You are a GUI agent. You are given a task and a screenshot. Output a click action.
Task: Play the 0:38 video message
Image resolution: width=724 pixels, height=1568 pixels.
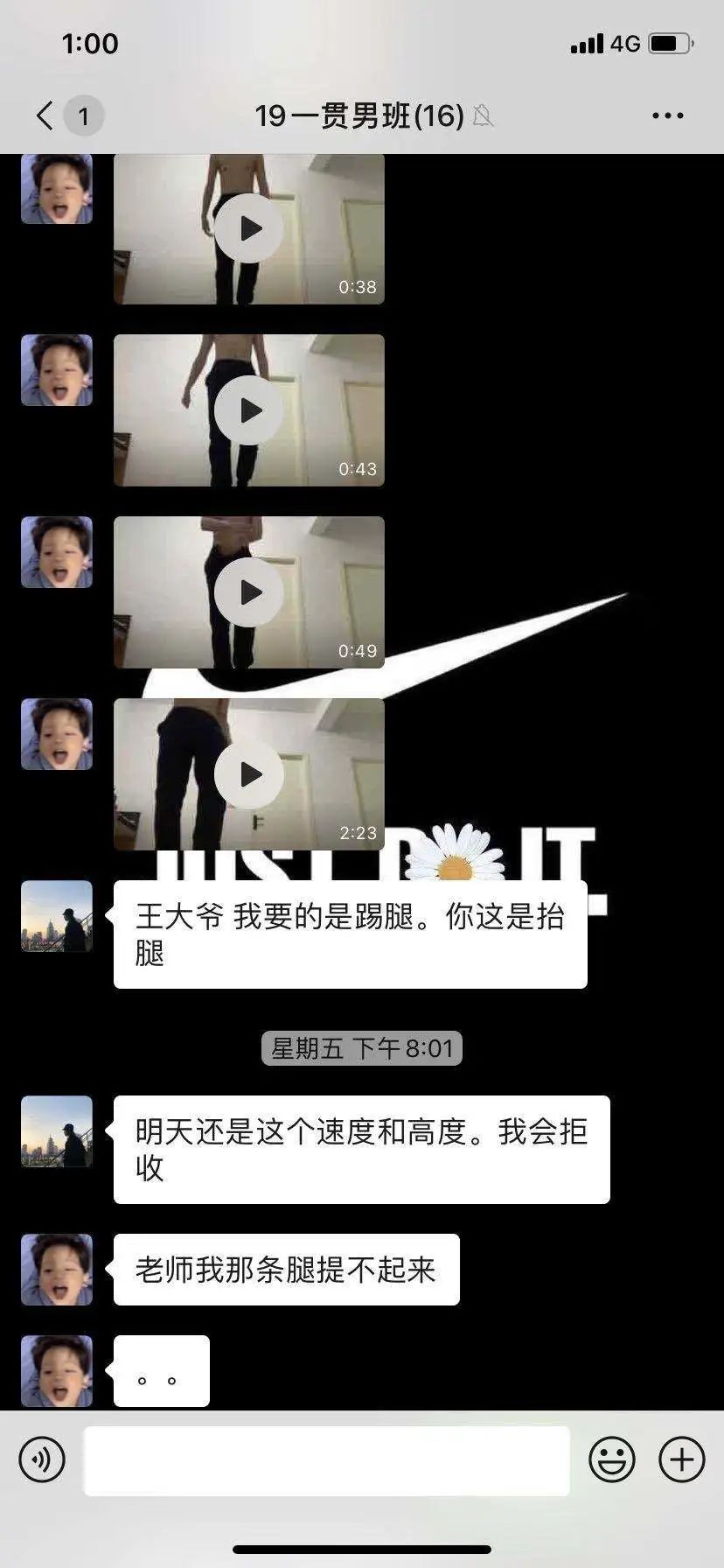coord(250,229)
